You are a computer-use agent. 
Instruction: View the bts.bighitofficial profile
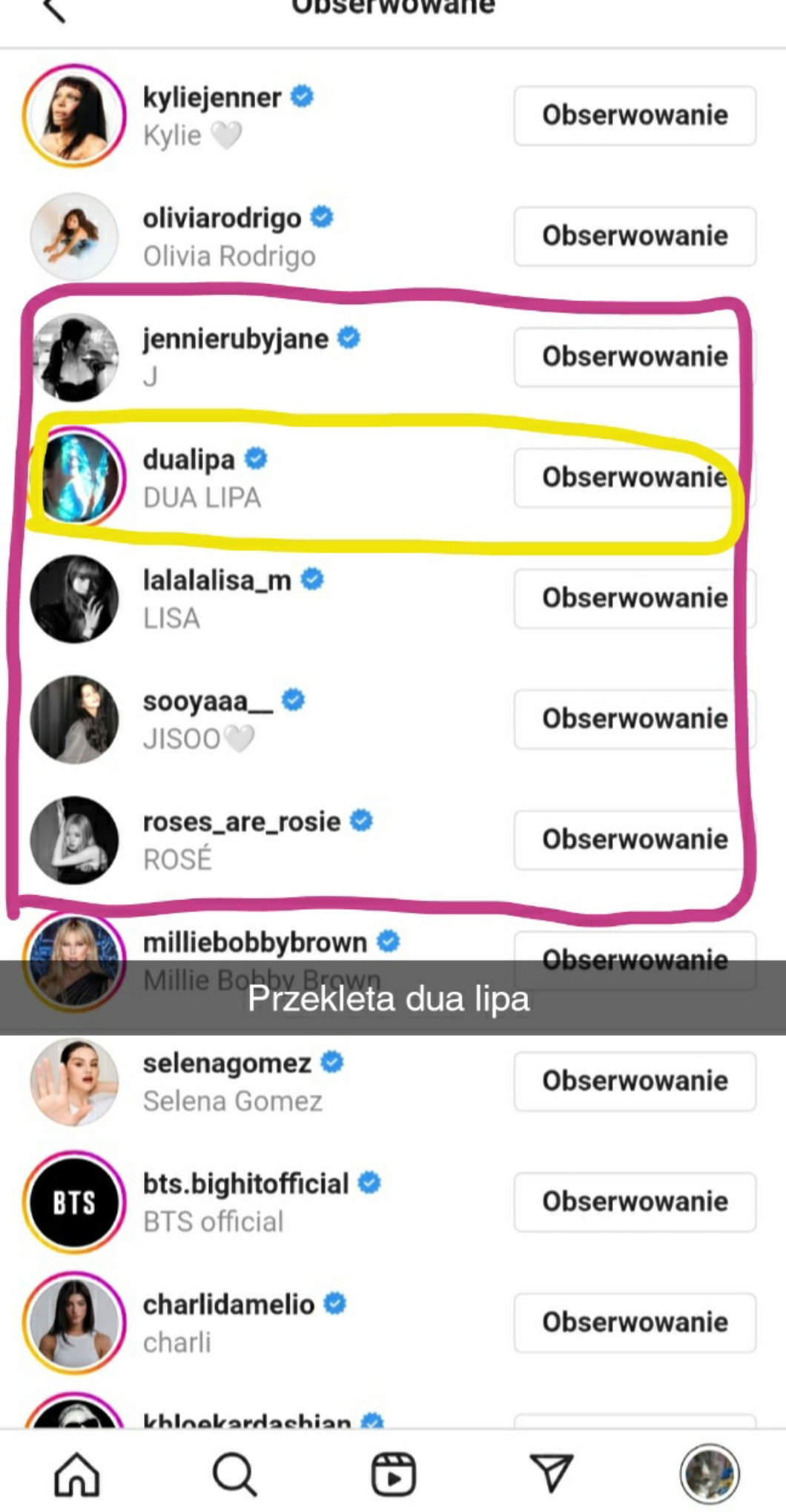tap(245, 1184)
